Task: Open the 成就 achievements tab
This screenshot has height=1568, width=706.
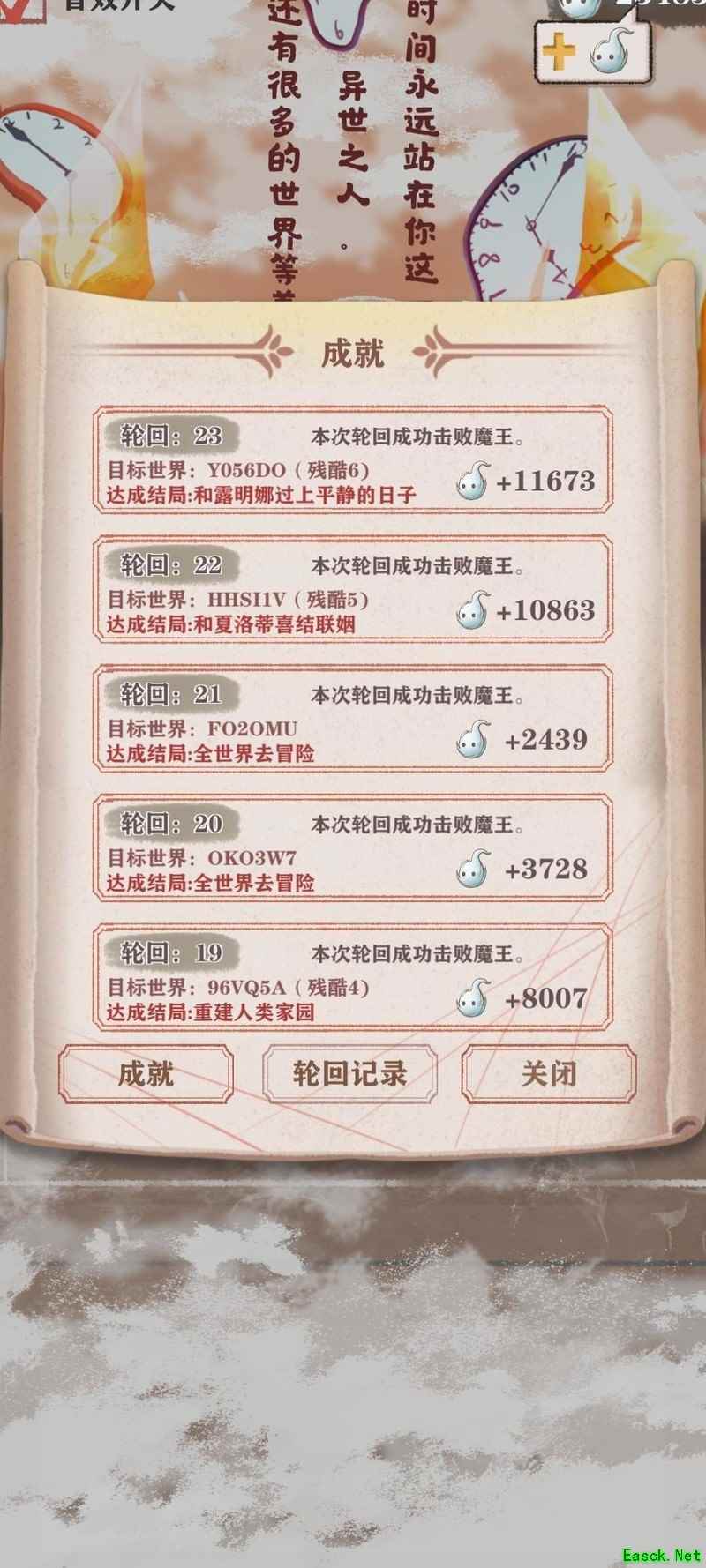Action: (146, 1073)
